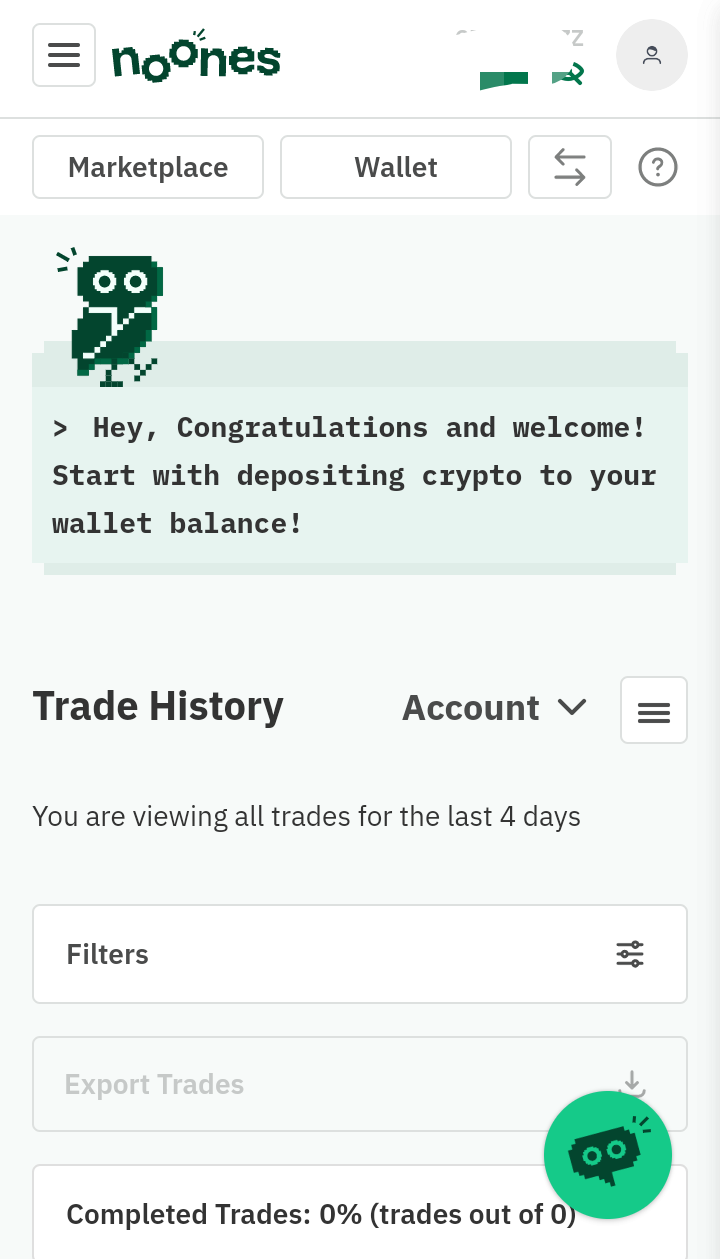Go to the Marketplace
The height and width of the screenshot is (1259, 720).
click(148, 167)
